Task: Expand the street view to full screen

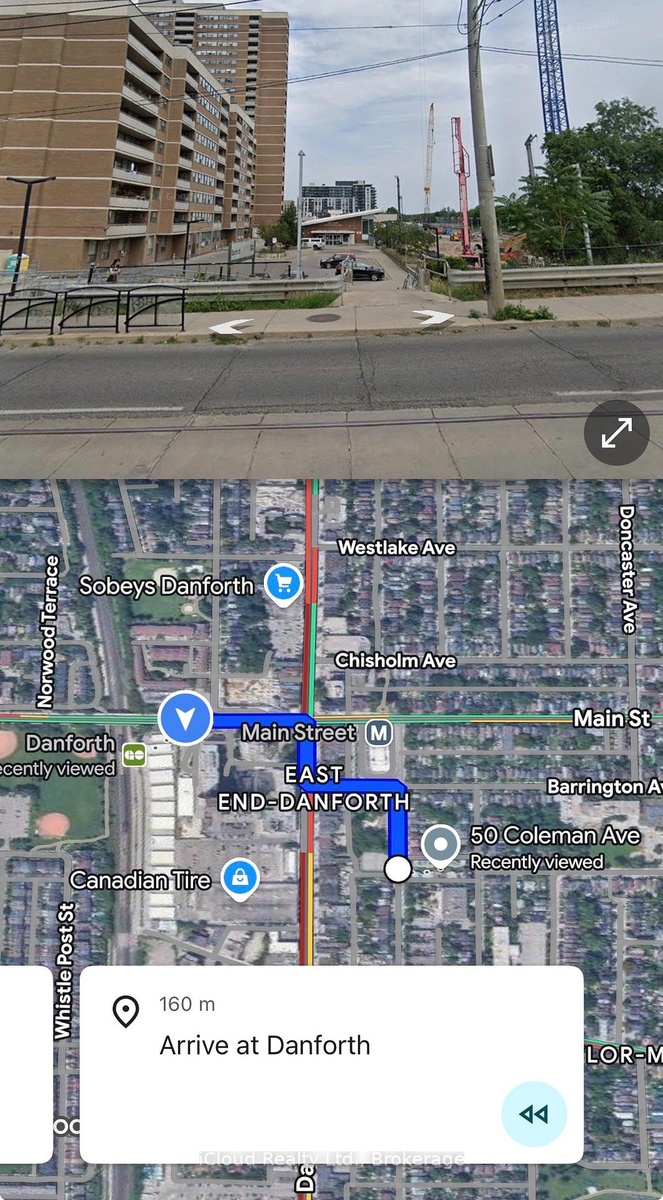Action: tap(617, 433)
